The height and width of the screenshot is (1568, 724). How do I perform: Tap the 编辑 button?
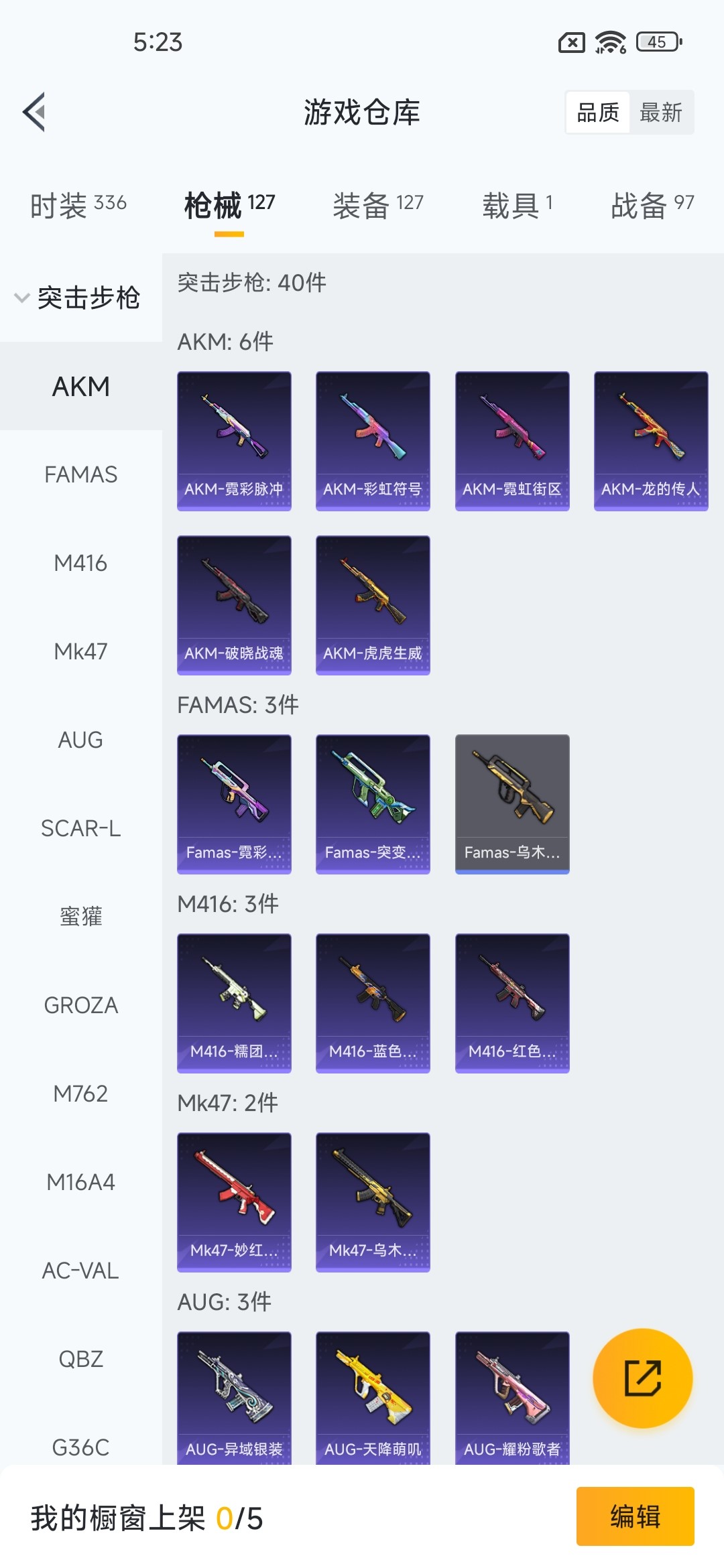pos(635,1516)
